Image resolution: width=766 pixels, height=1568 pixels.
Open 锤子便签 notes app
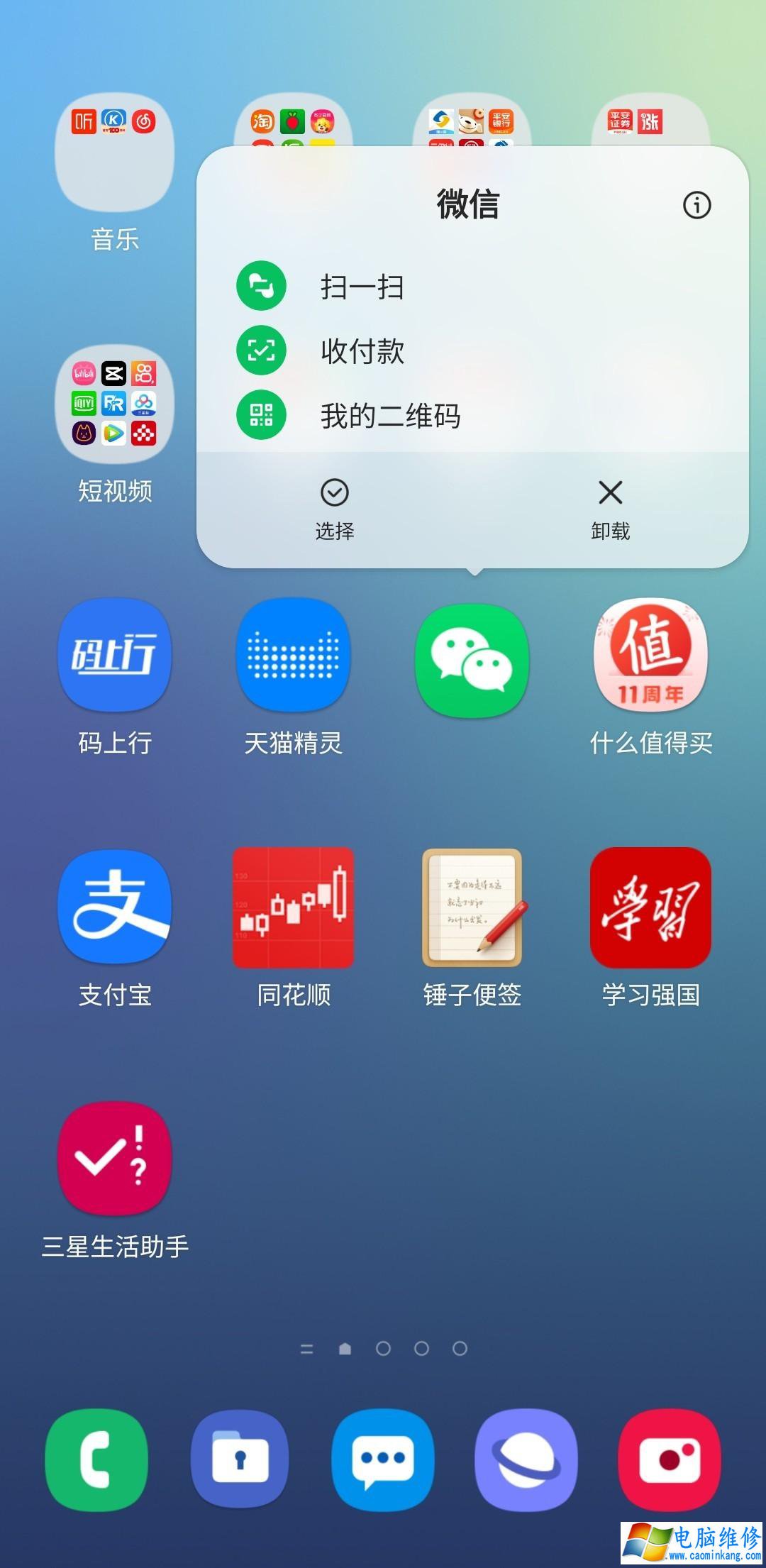pos(472,907)
